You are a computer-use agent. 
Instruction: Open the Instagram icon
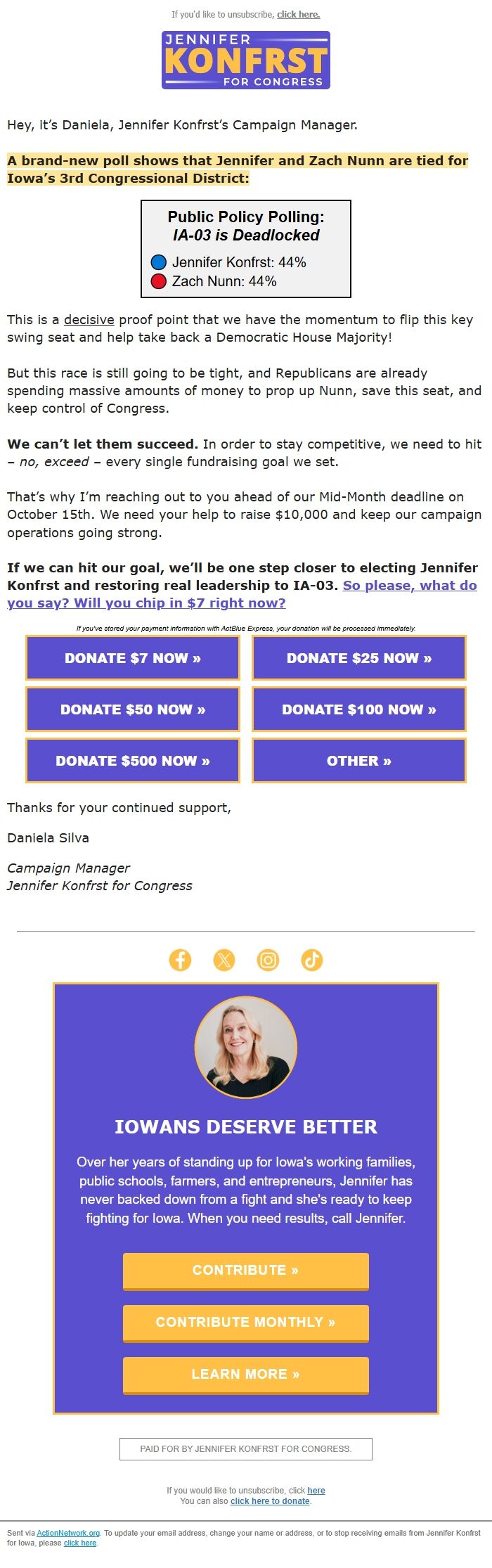268,960
